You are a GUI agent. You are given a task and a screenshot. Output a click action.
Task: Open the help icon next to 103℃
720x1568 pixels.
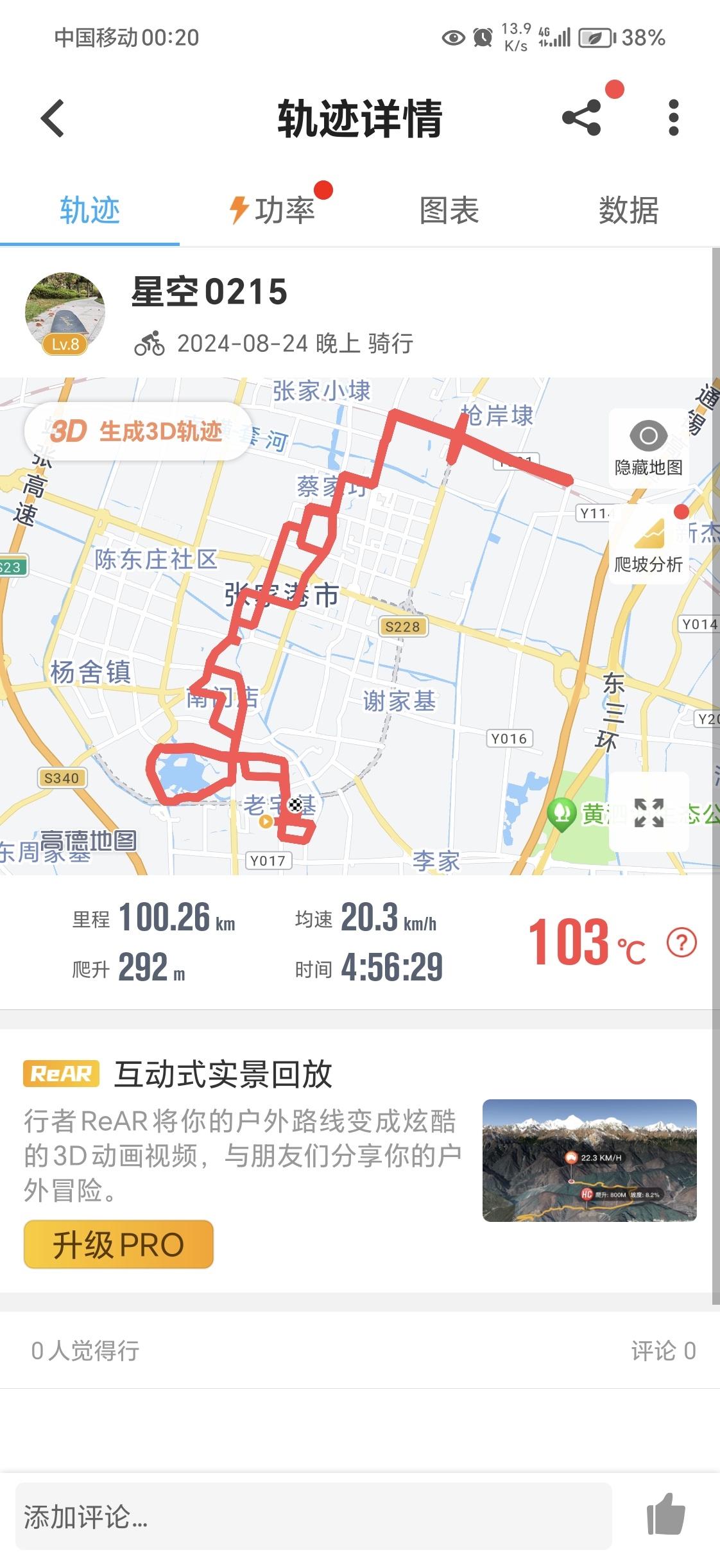pyautogui.click(x=681, y=943)
